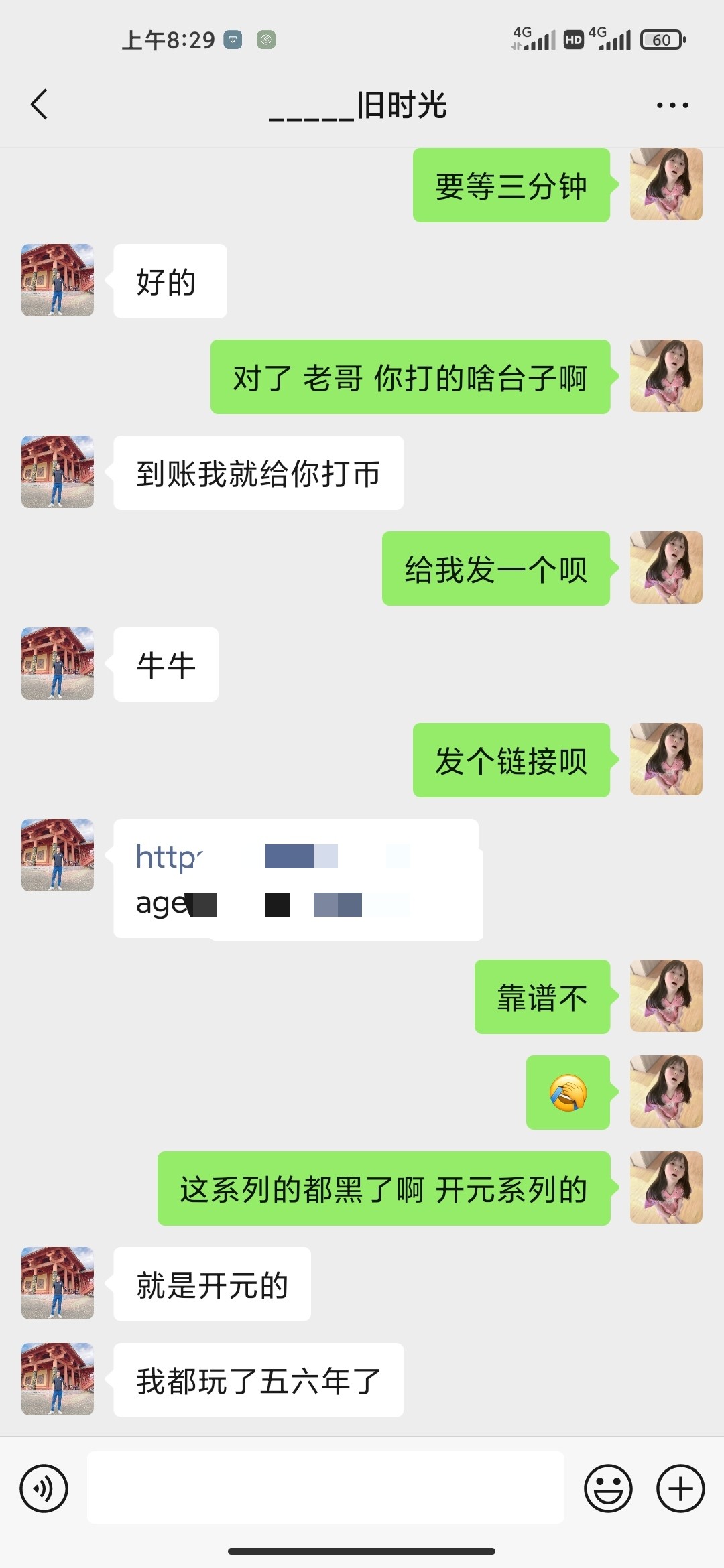724x1568 pixels.
Task: Open contact avatar beside "好的" message
Action: (58, 280)
